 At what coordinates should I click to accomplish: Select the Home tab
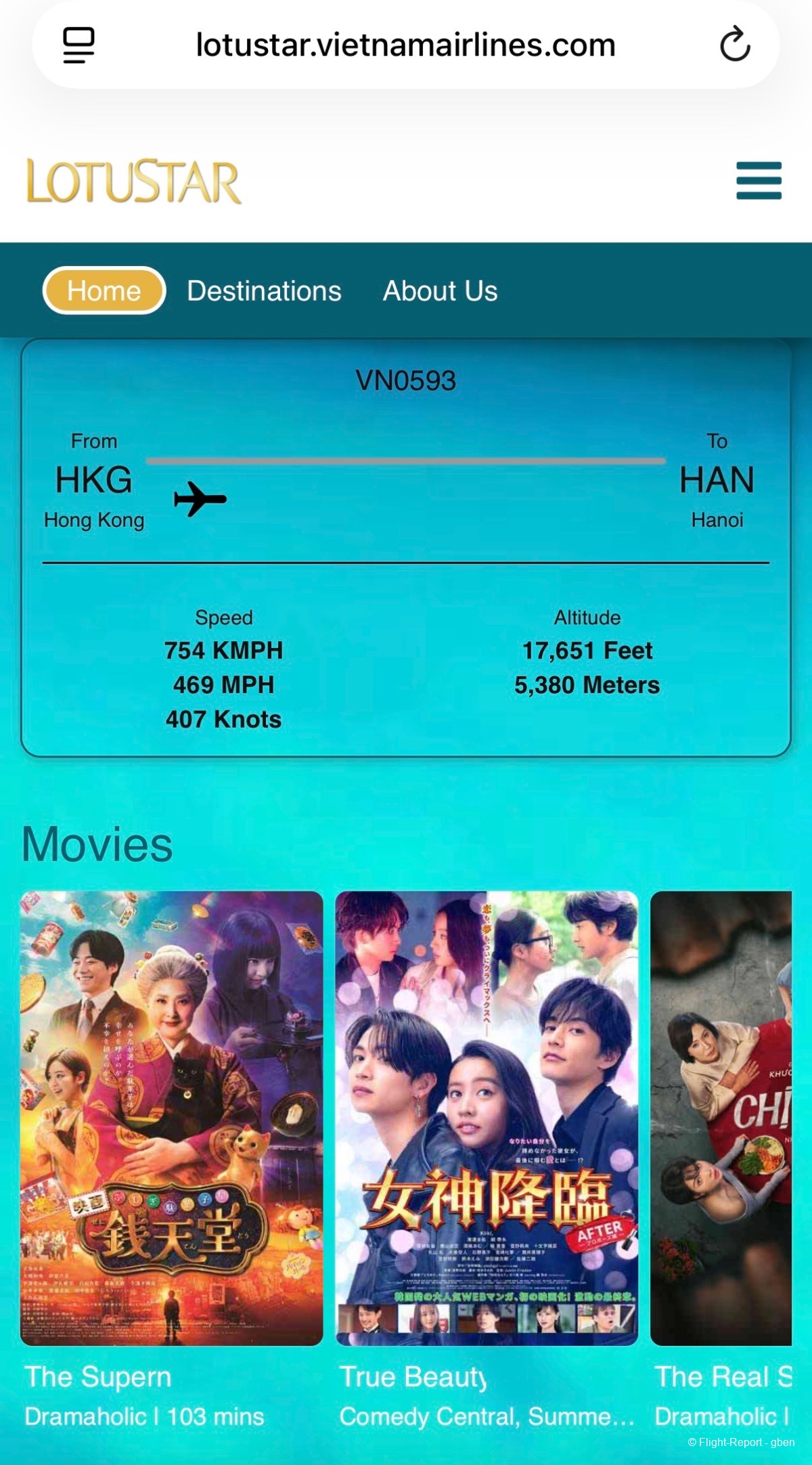click(x=104, y=291)
